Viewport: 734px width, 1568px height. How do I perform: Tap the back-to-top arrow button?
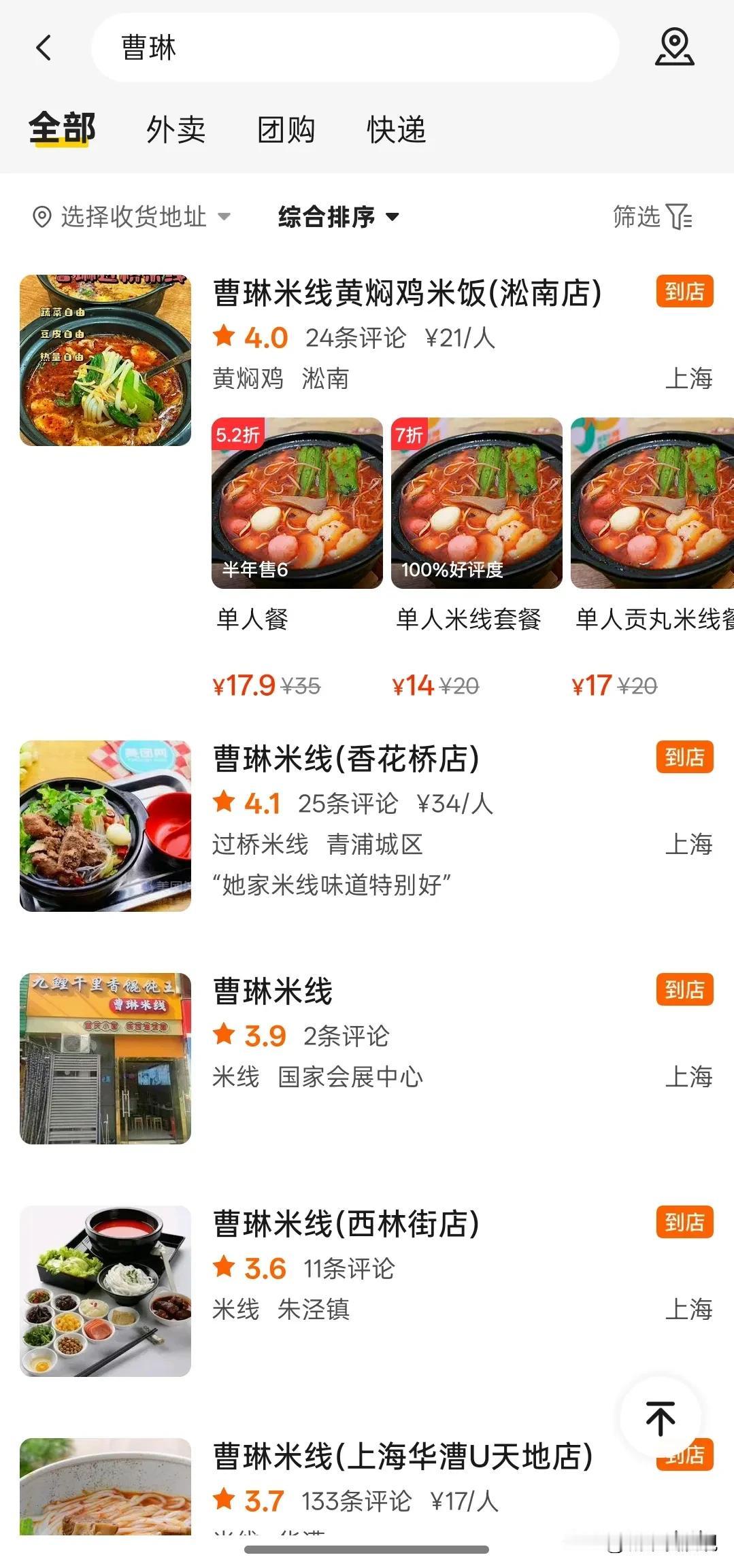[660, 1418]
